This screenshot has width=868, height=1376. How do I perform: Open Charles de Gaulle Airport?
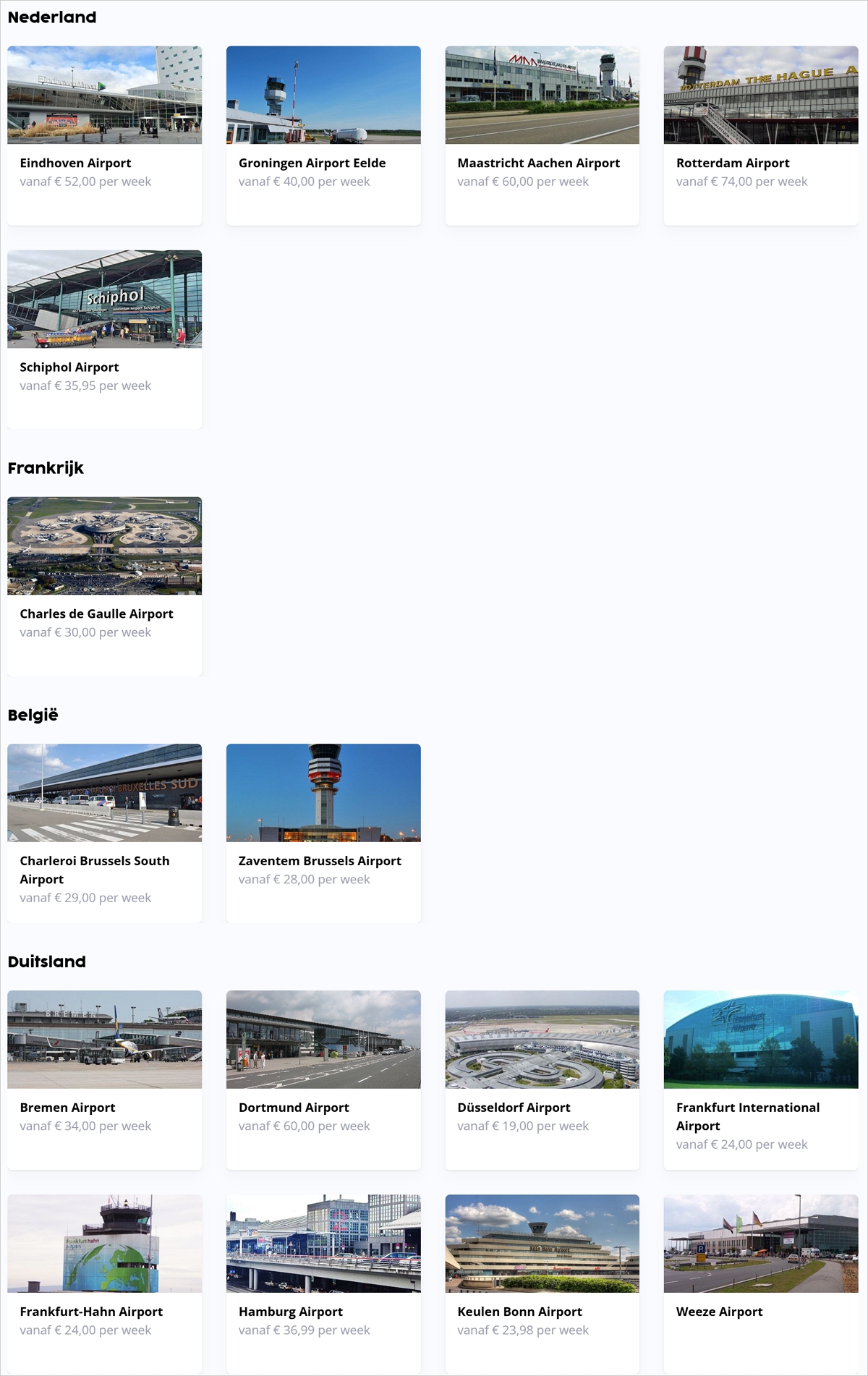tap(104, 587)
